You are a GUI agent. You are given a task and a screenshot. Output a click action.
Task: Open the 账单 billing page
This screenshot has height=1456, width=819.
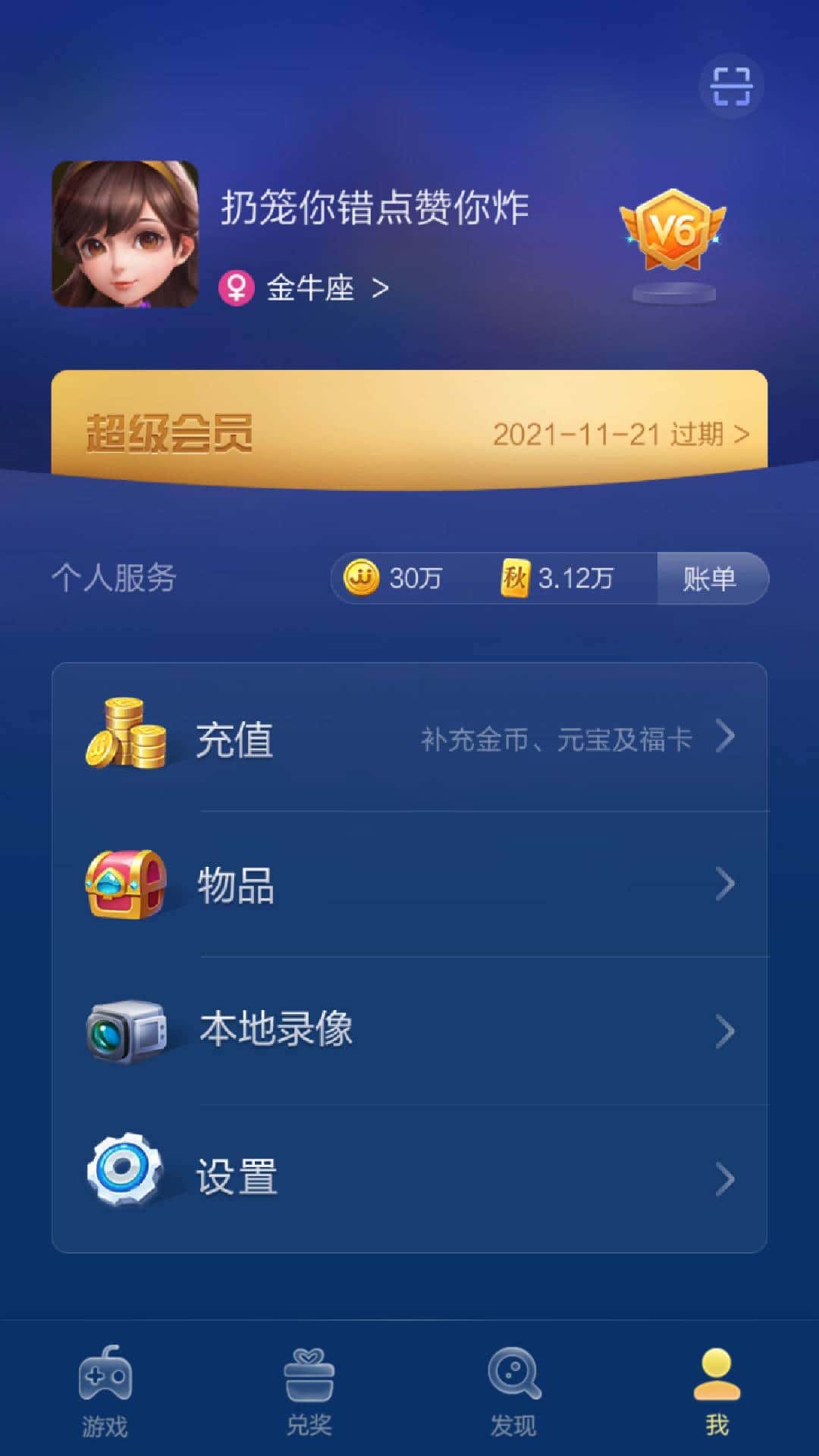[x=711, y=578]
